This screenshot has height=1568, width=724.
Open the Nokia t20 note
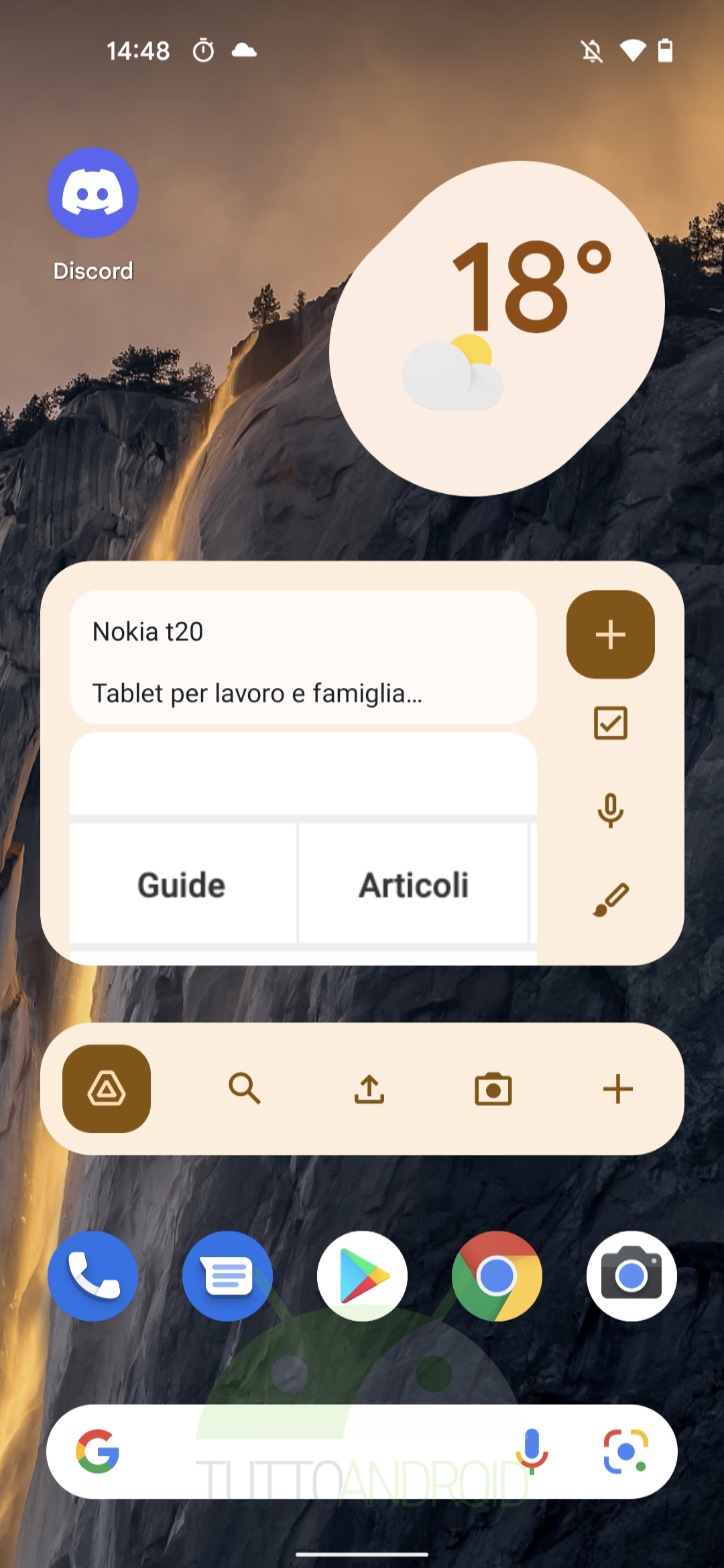click(303, 657)
